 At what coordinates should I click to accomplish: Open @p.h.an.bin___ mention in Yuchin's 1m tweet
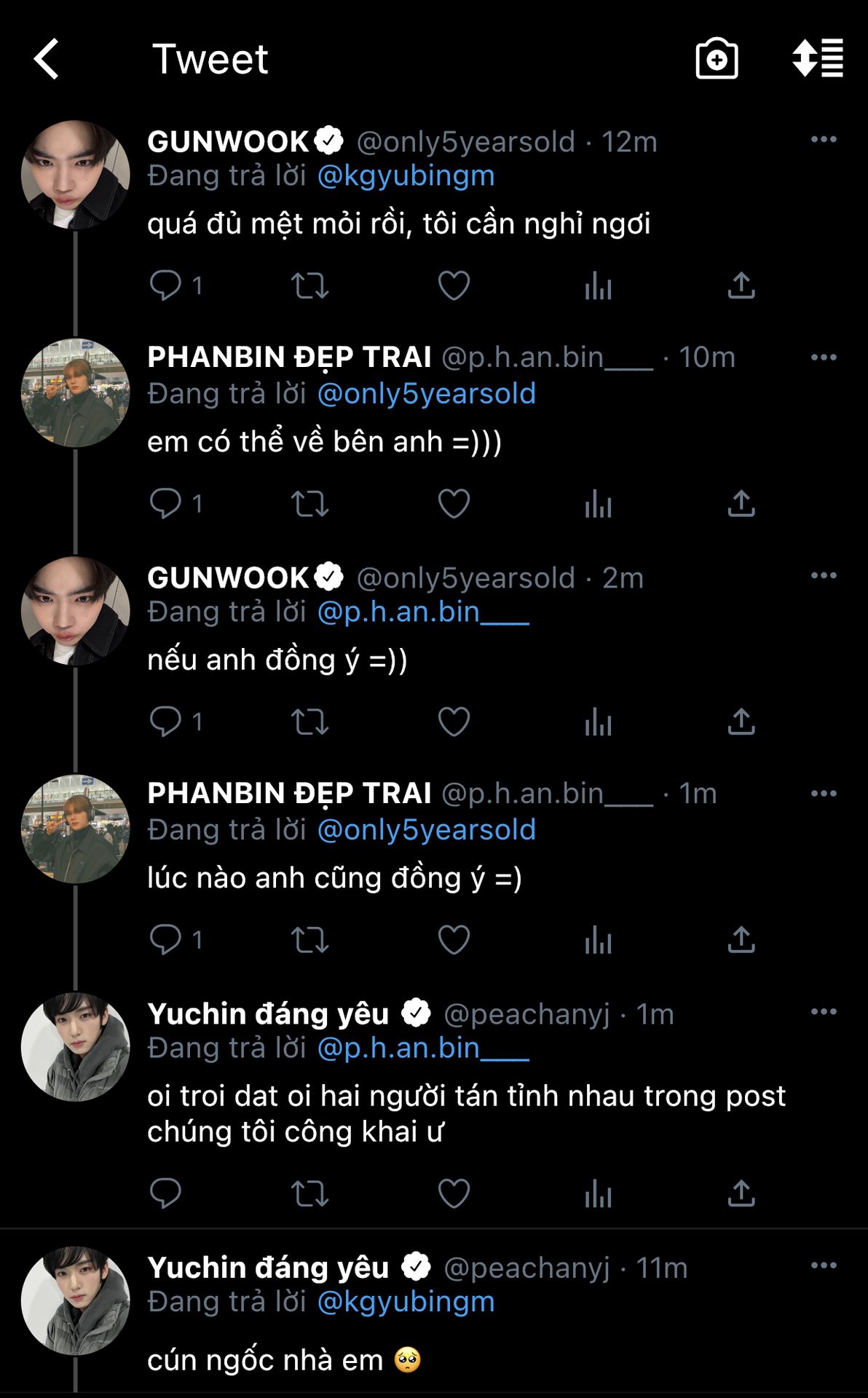[423, 1048]
